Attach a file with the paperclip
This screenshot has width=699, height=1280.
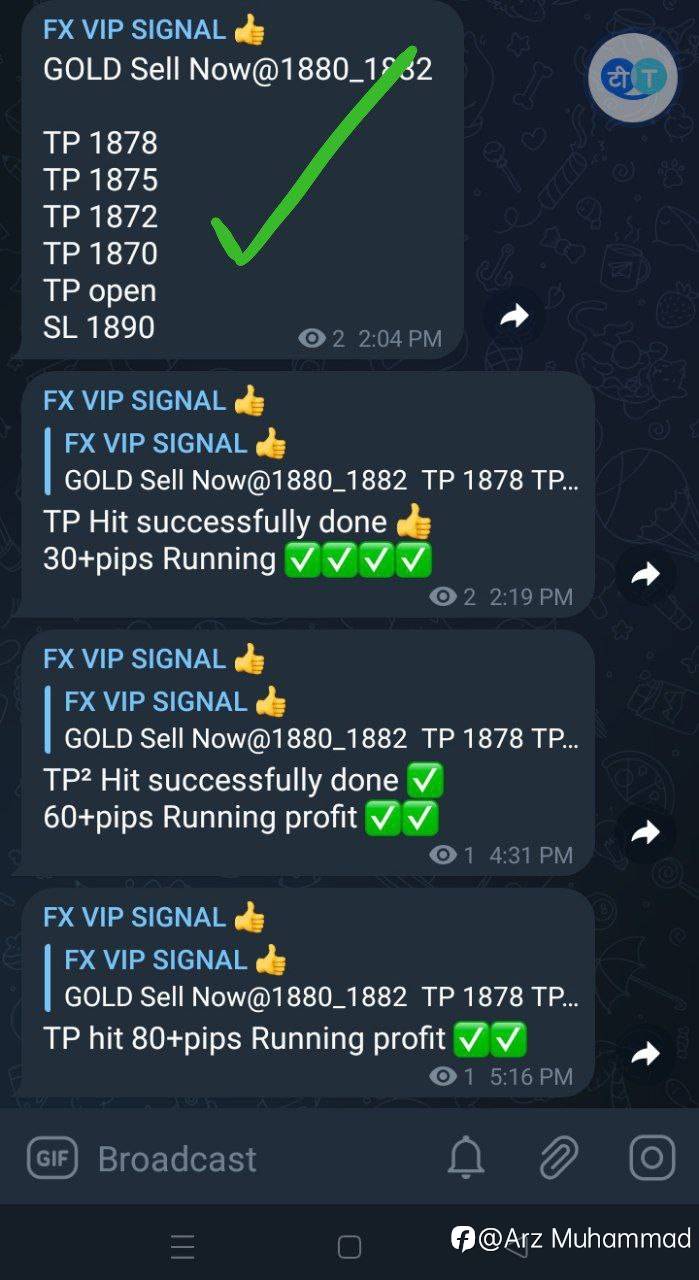pos(558,1158)
